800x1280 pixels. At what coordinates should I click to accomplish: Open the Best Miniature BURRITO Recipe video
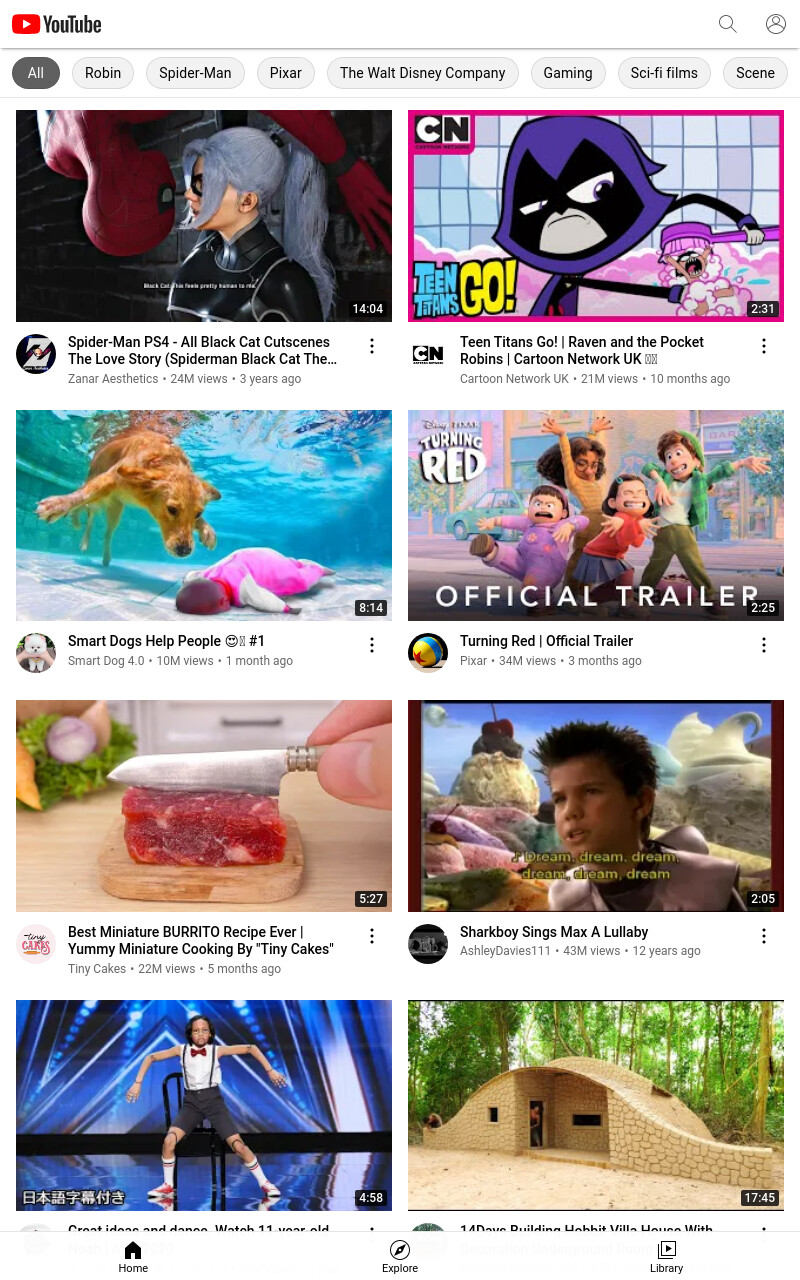click(204, 806)
